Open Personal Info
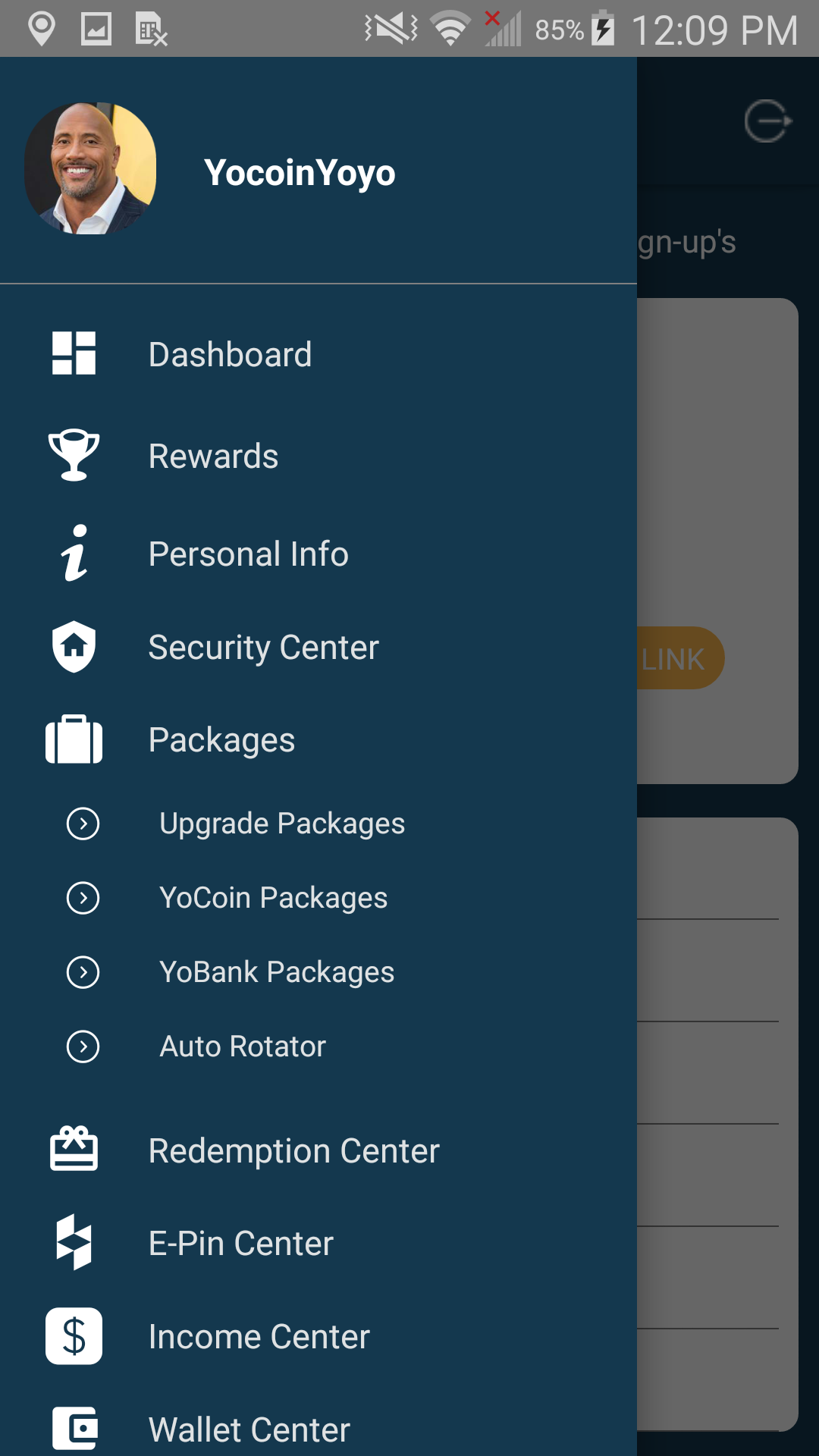 click(248, 554)
